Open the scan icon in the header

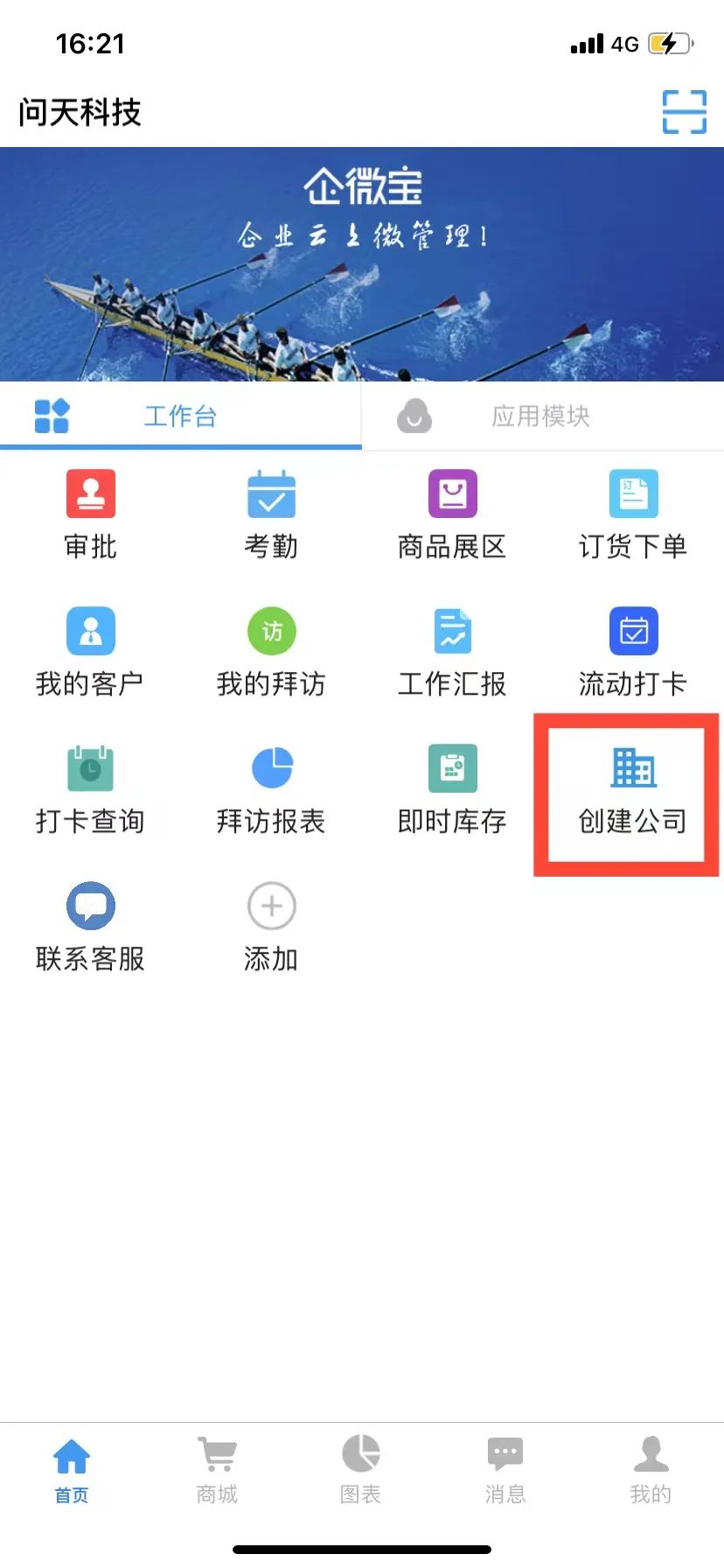pos(684,112)
